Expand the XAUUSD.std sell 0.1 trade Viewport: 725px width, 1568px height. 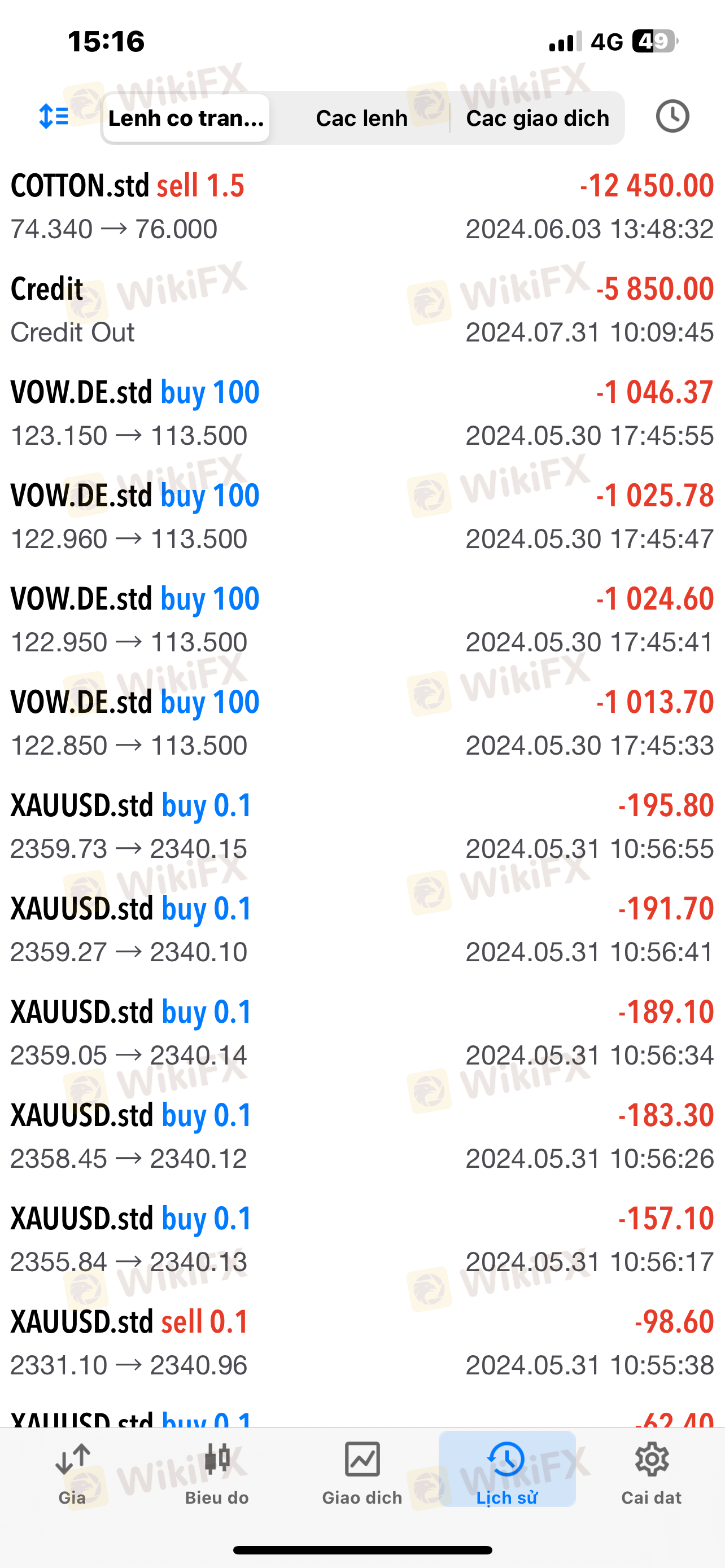362,1342
